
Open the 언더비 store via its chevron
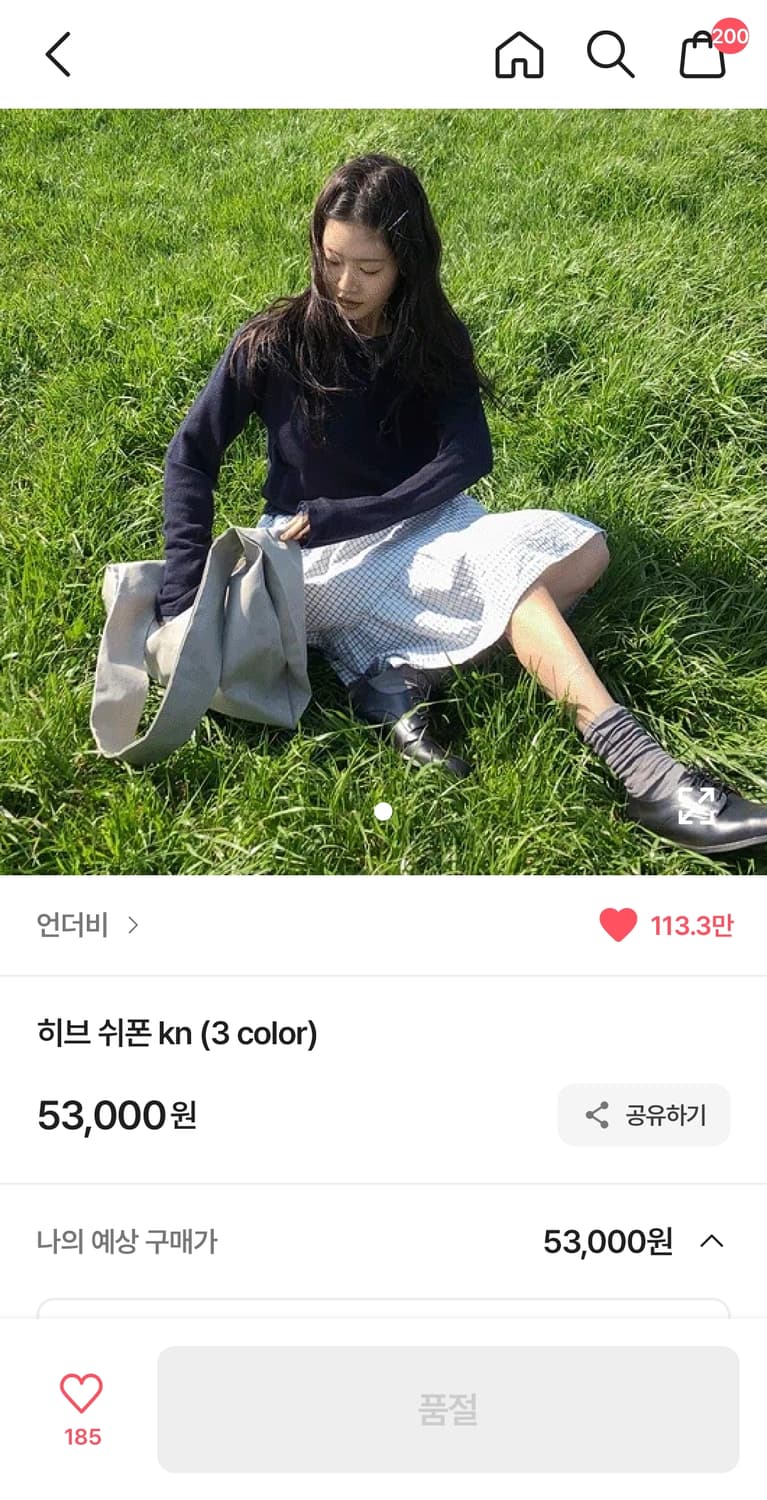(133, 926)
